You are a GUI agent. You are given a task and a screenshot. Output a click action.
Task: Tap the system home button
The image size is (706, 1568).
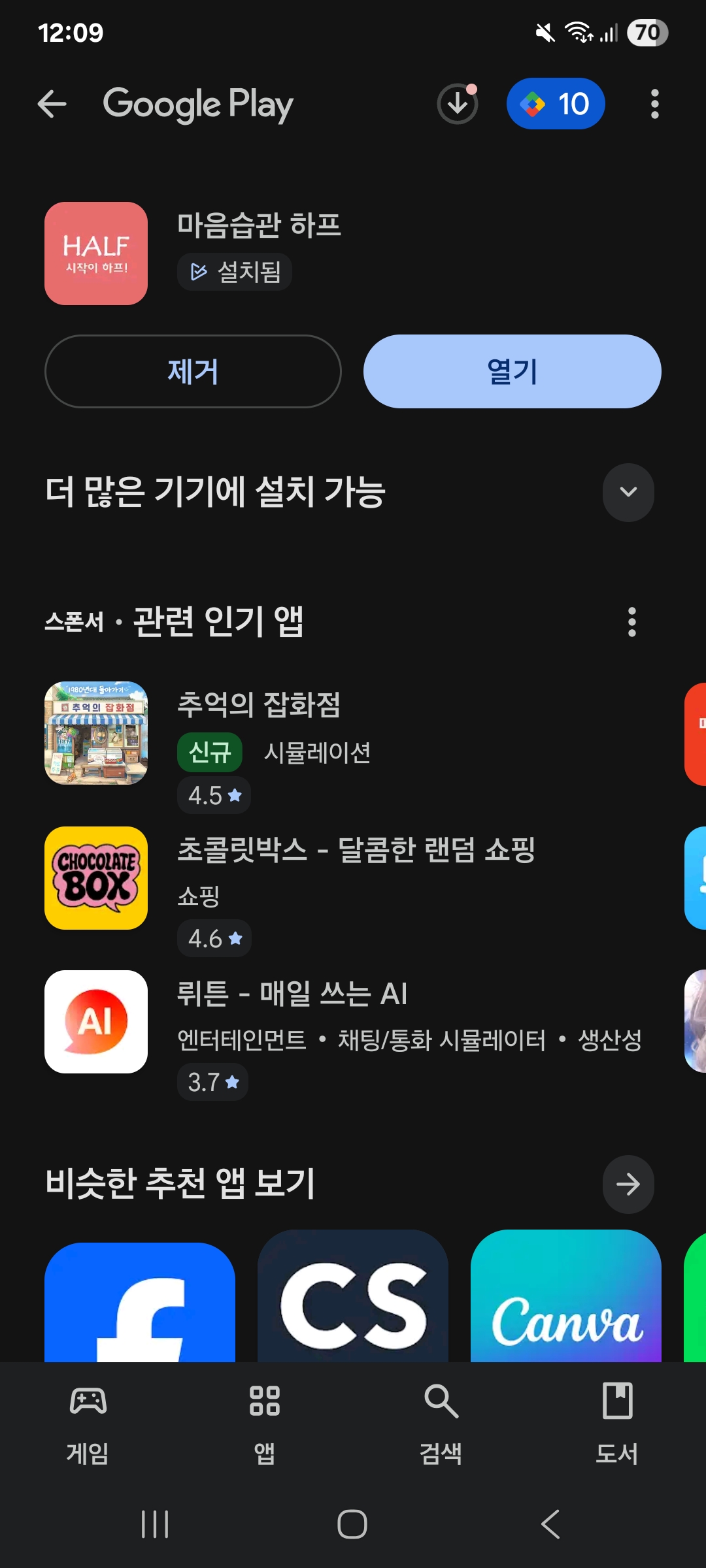click(x=352, y=1524)
